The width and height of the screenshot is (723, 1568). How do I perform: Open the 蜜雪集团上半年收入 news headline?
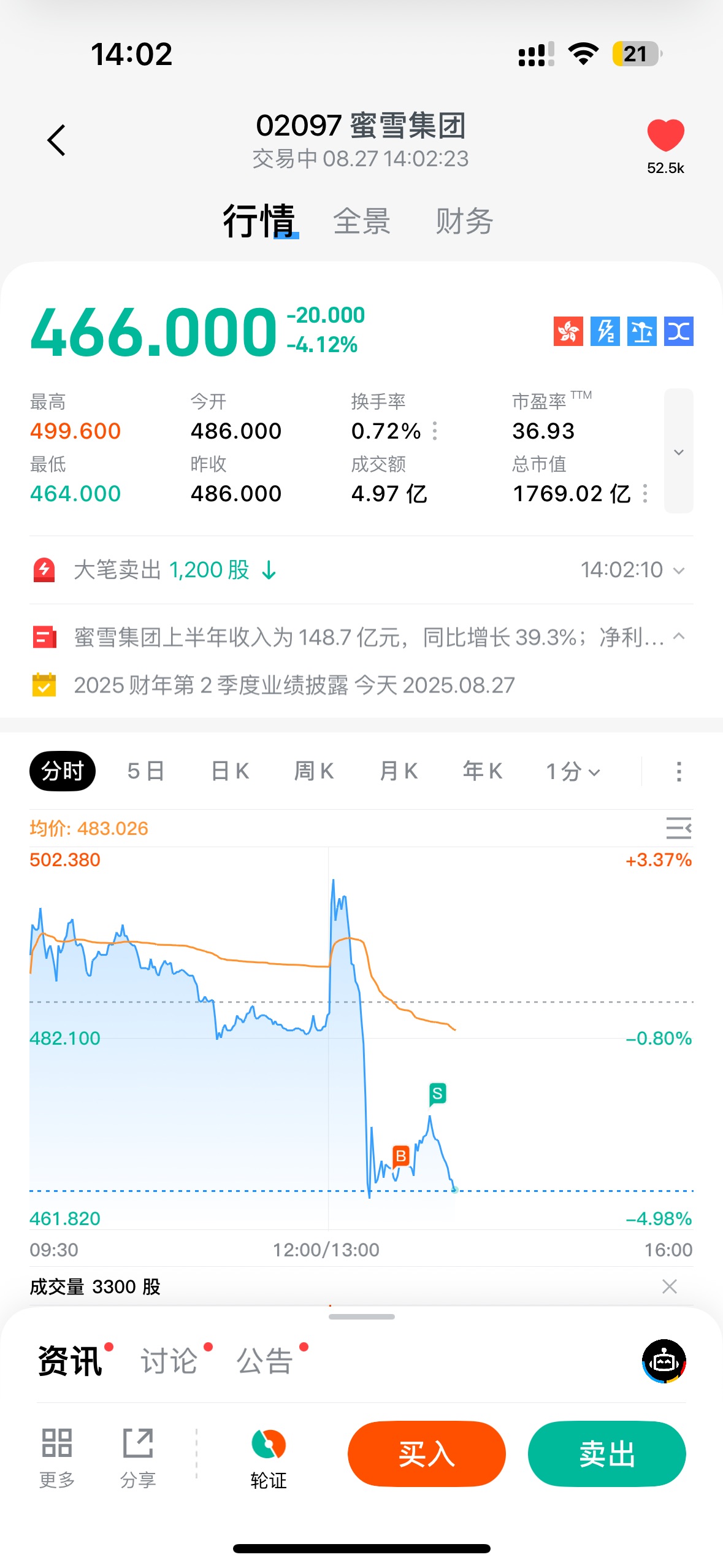[x=368, y=637]
